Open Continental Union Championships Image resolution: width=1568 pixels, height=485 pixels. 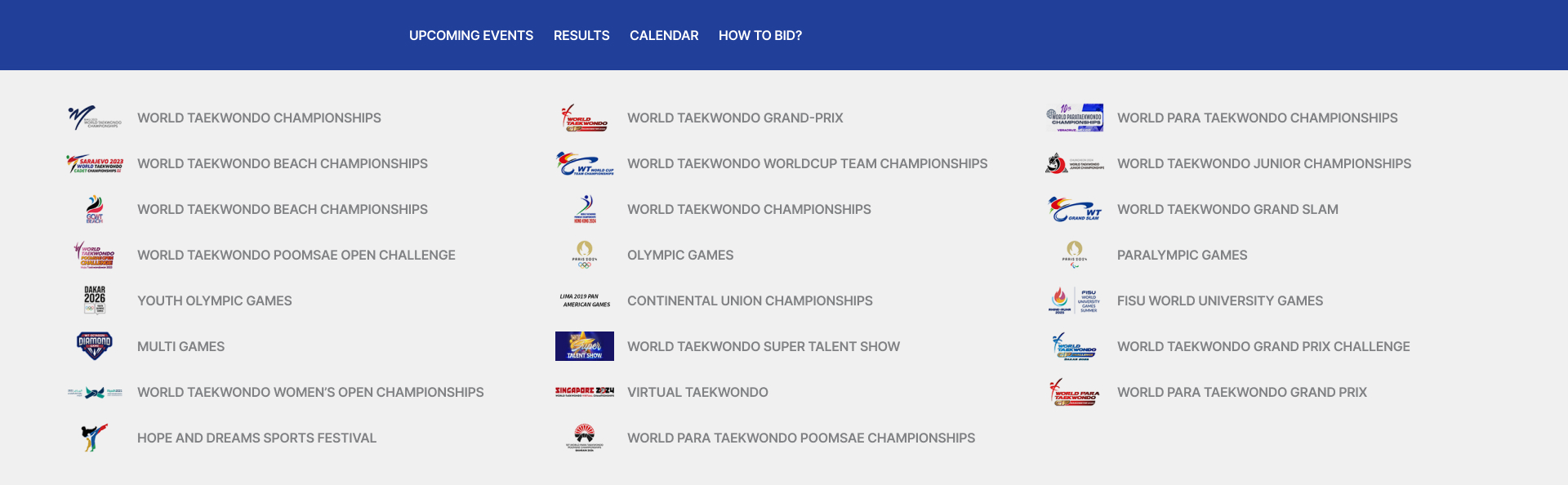(749, 301)
